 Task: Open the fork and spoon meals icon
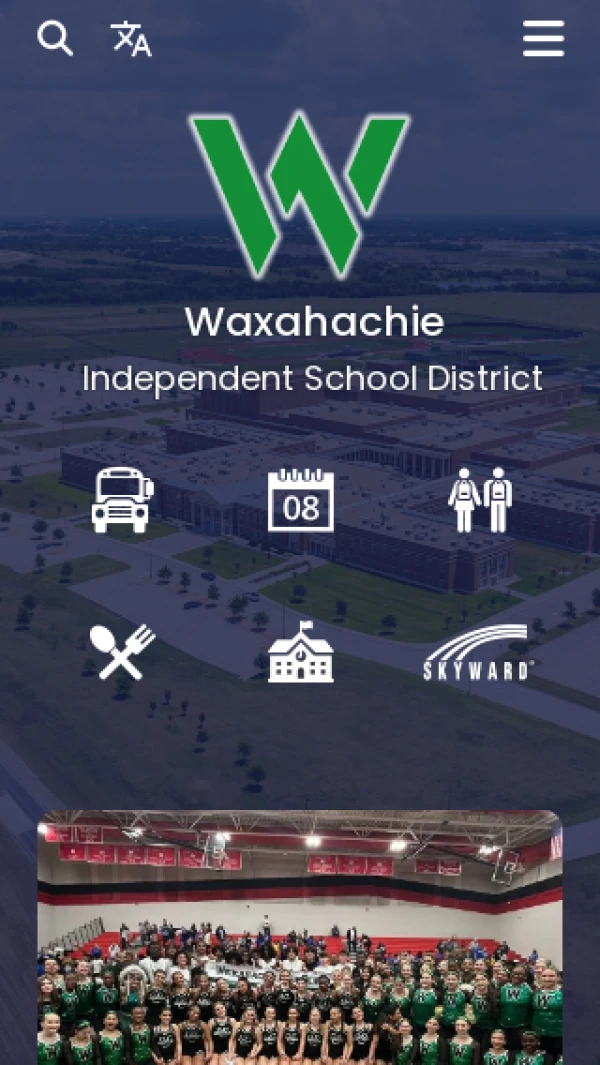coord(122,652)
